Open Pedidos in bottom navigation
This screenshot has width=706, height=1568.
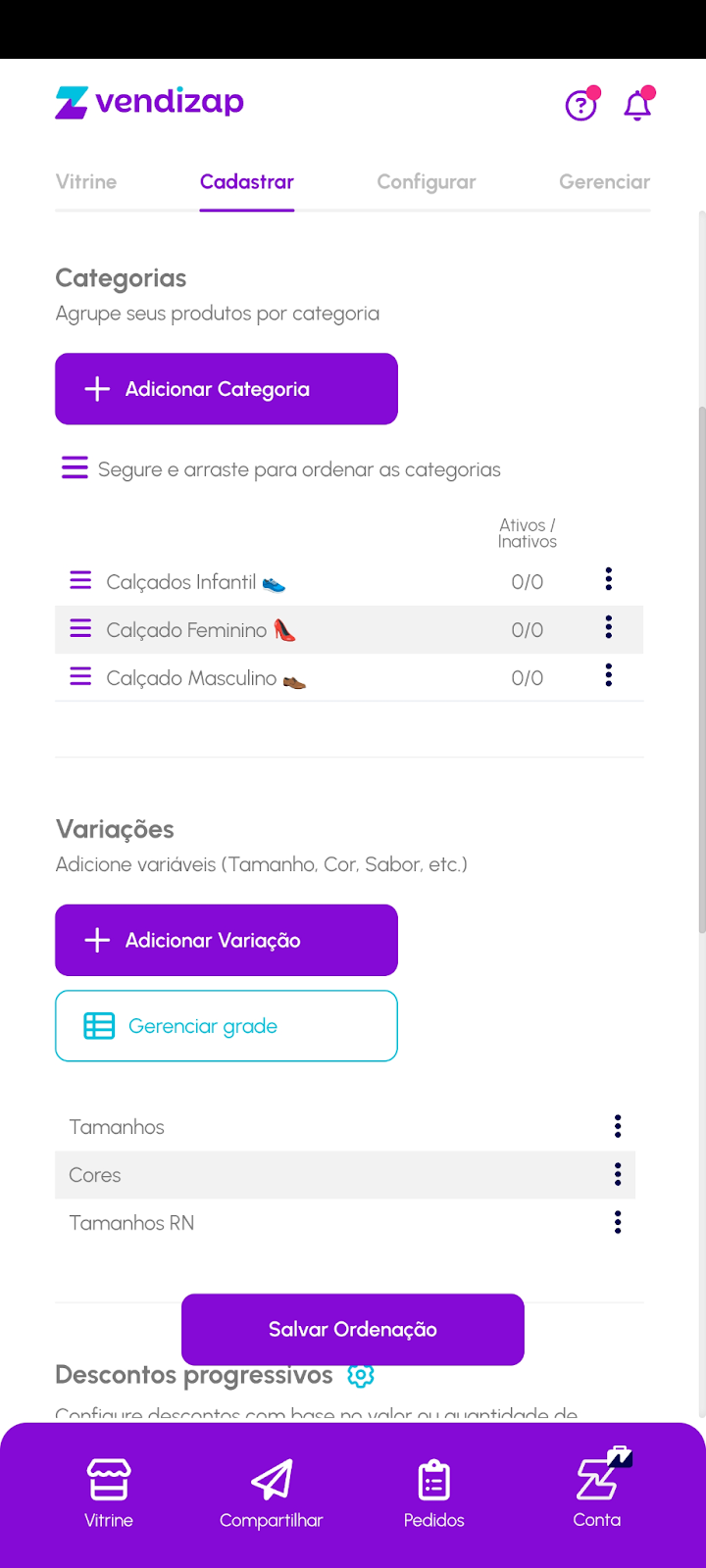click(434, 1494)
